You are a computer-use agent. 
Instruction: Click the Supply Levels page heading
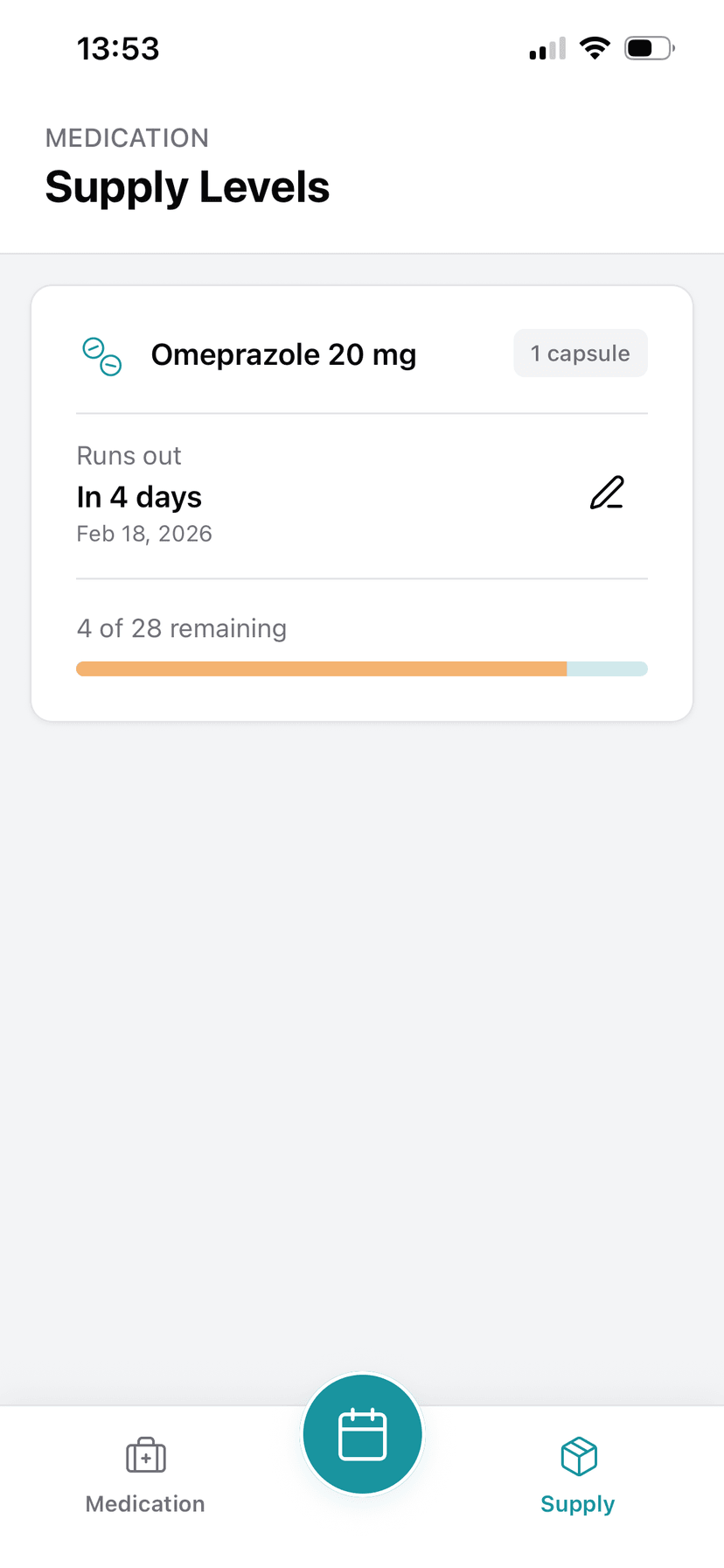(x=187, y=186)
